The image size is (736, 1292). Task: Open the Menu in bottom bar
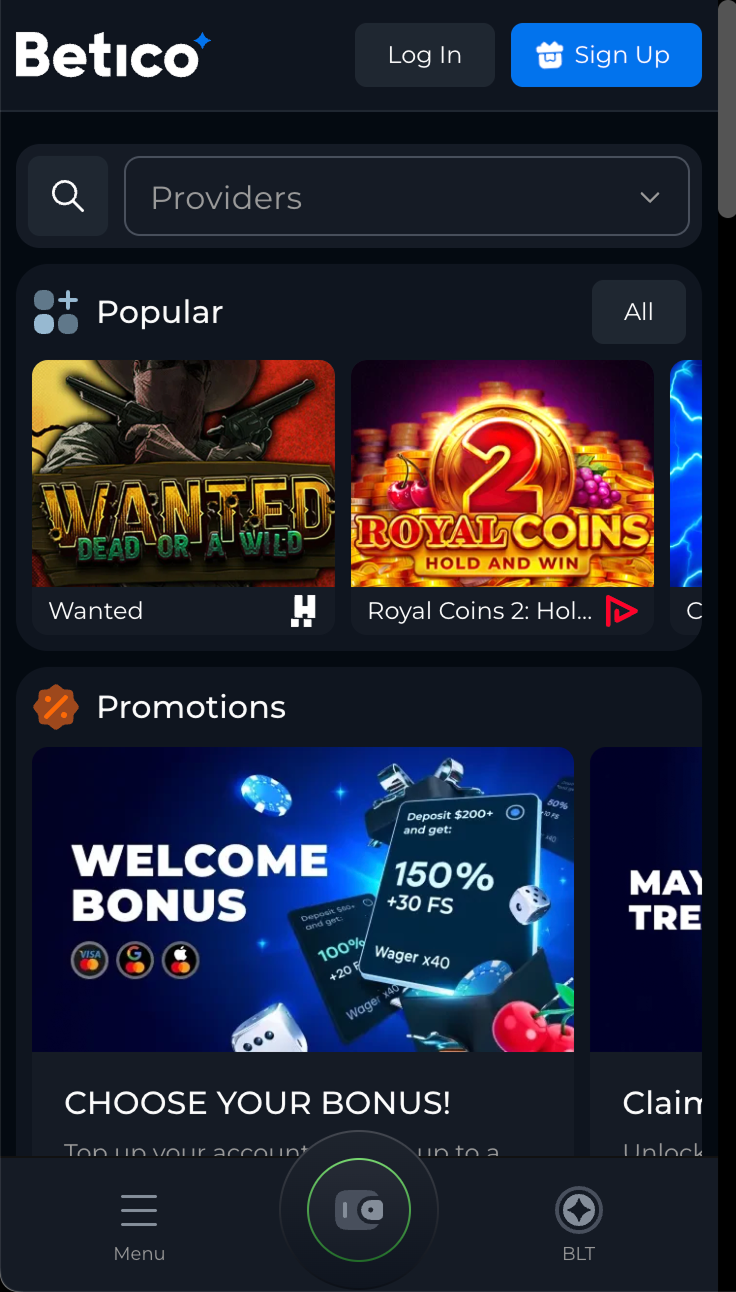pos(139,1225)
